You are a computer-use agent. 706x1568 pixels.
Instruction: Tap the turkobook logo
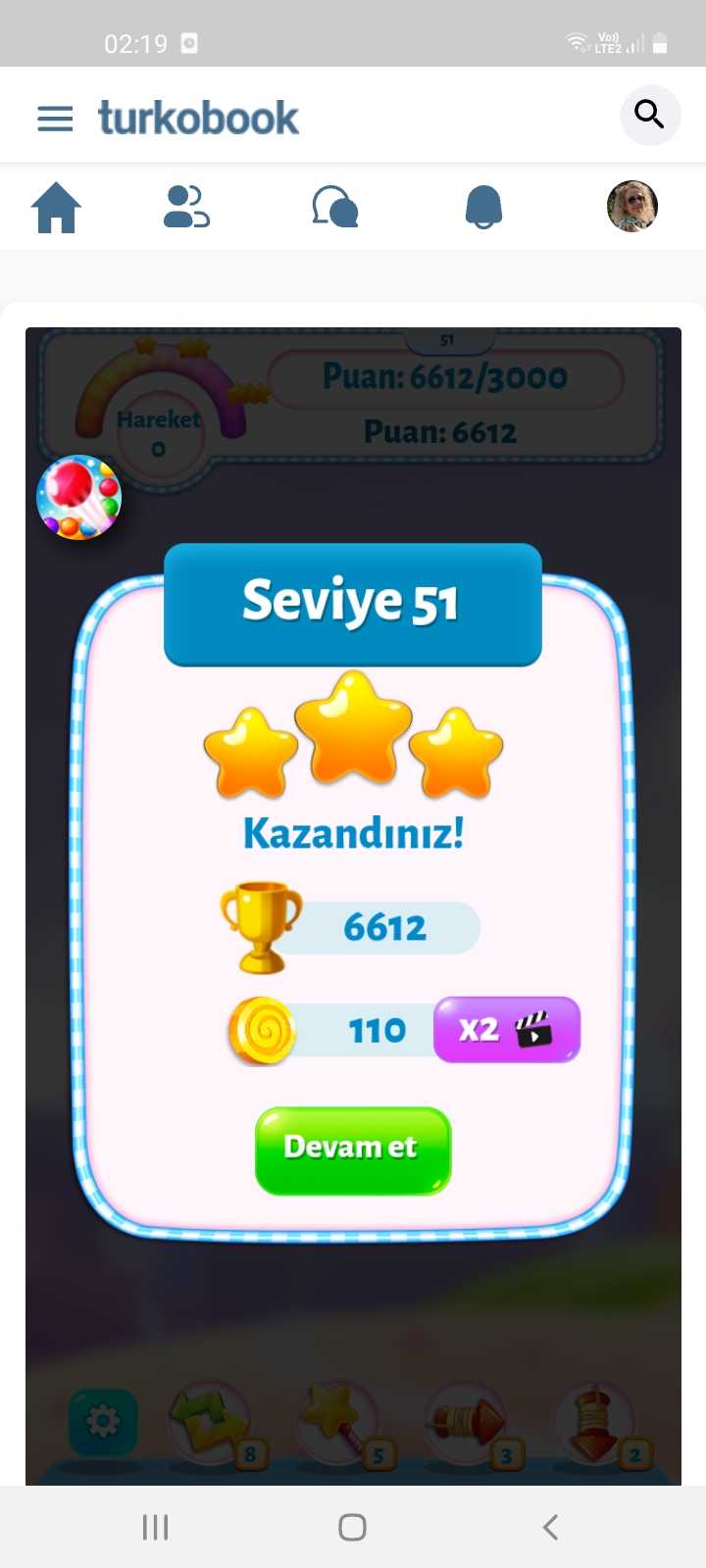coord(198,119)
